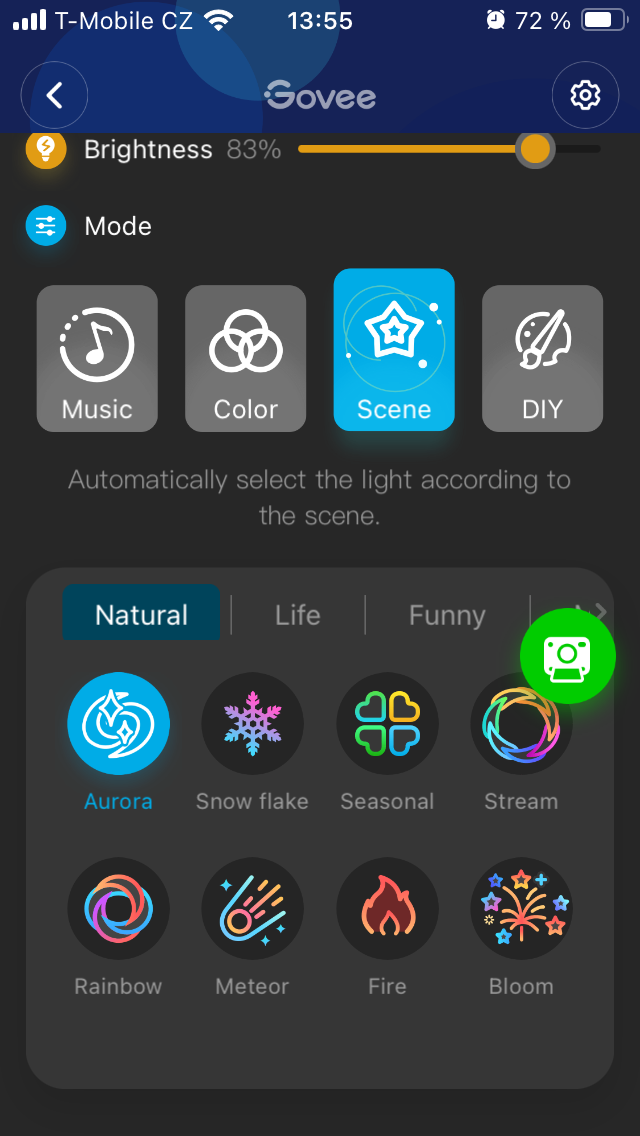
Task: Open device settings gear
Action: point(585,95)
